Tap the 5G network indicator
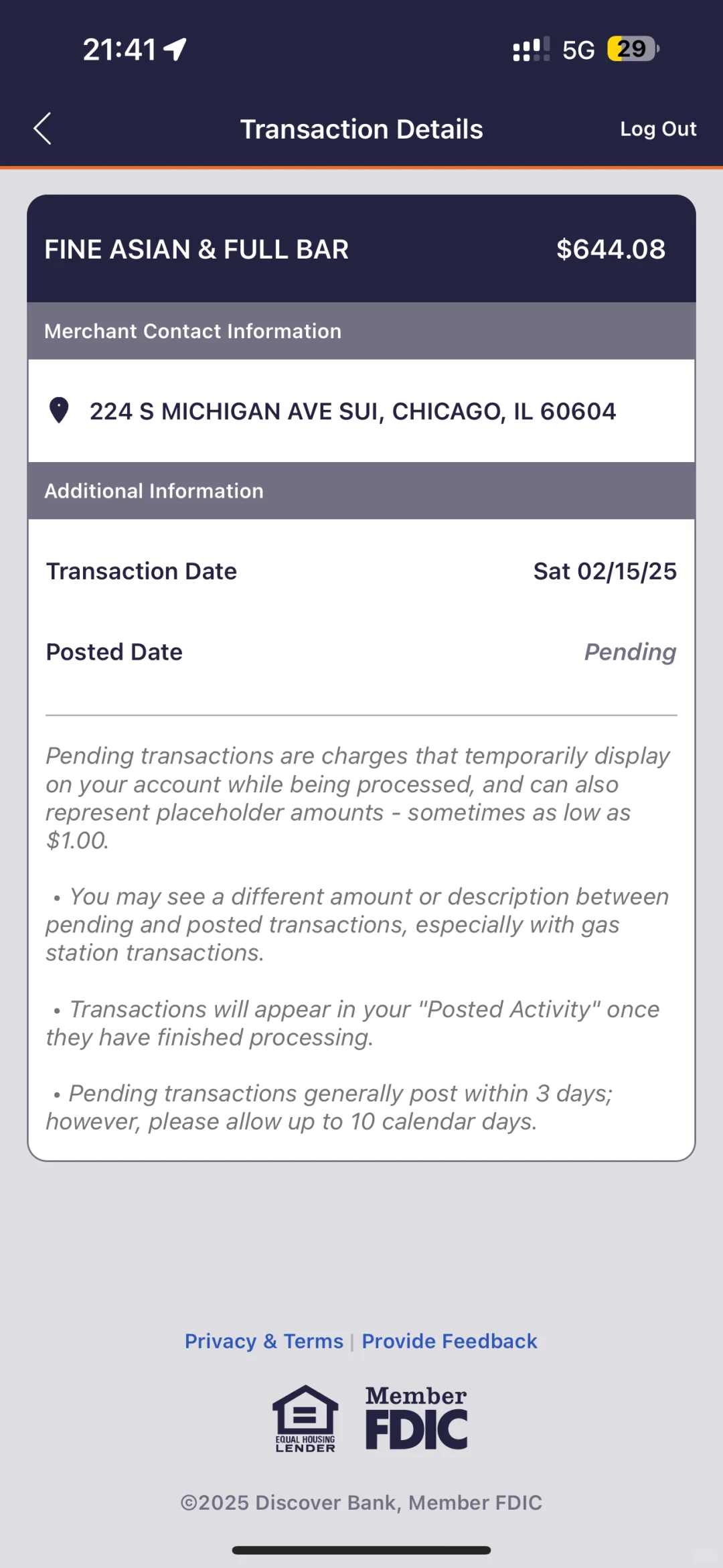 point(577,48)
